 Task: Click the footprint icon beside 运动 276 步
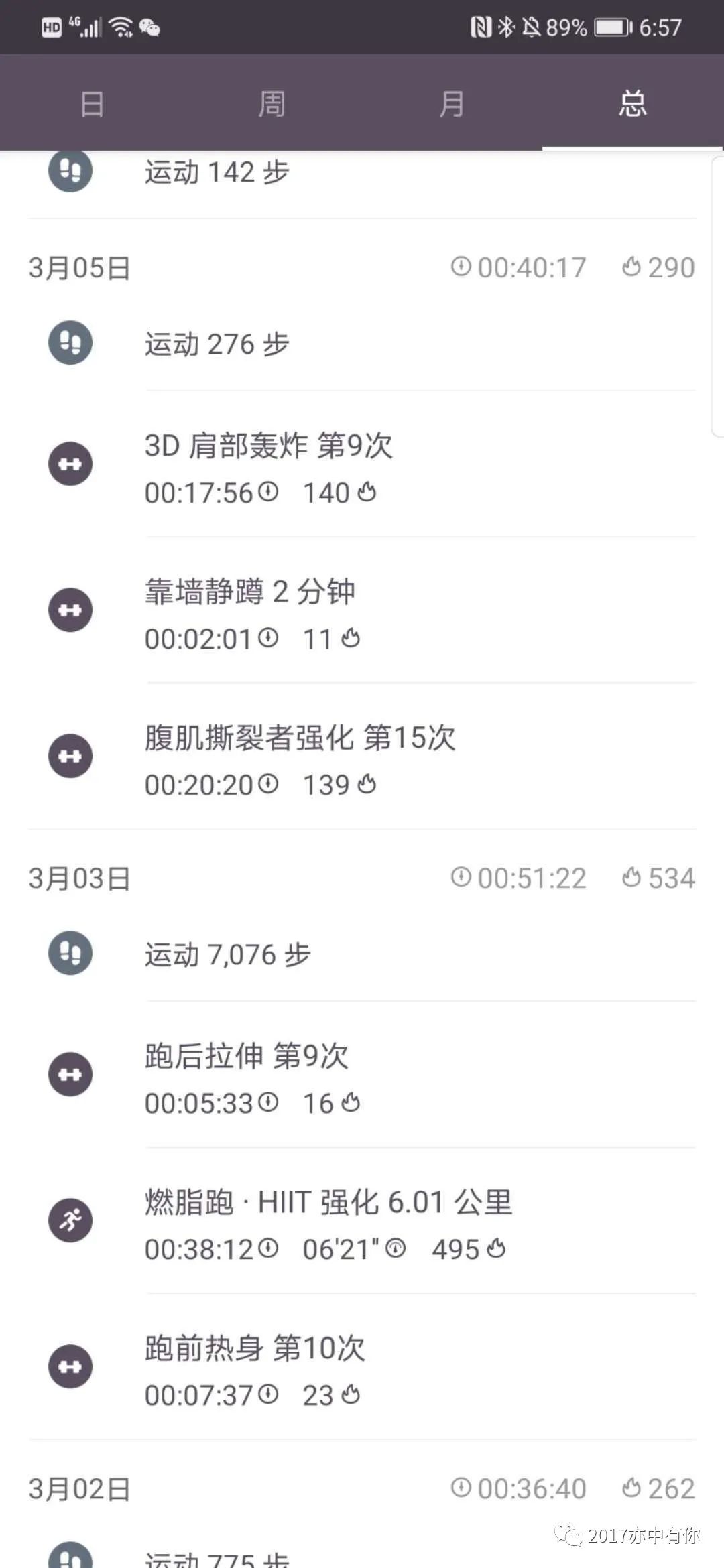click(70, 343)
